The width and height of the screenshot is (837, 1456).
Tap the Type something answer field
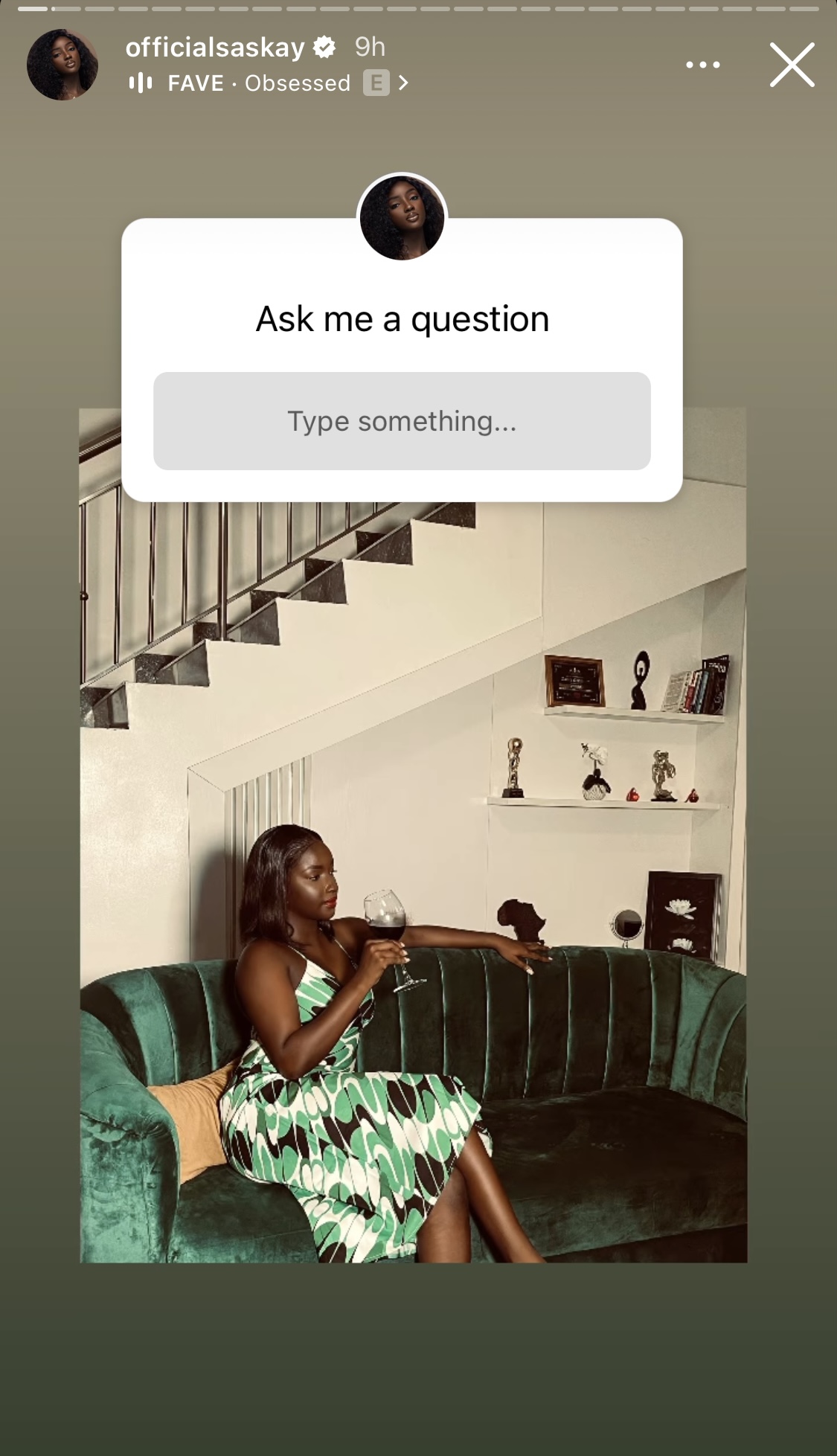pyautogui.click(x=402, y=421)
